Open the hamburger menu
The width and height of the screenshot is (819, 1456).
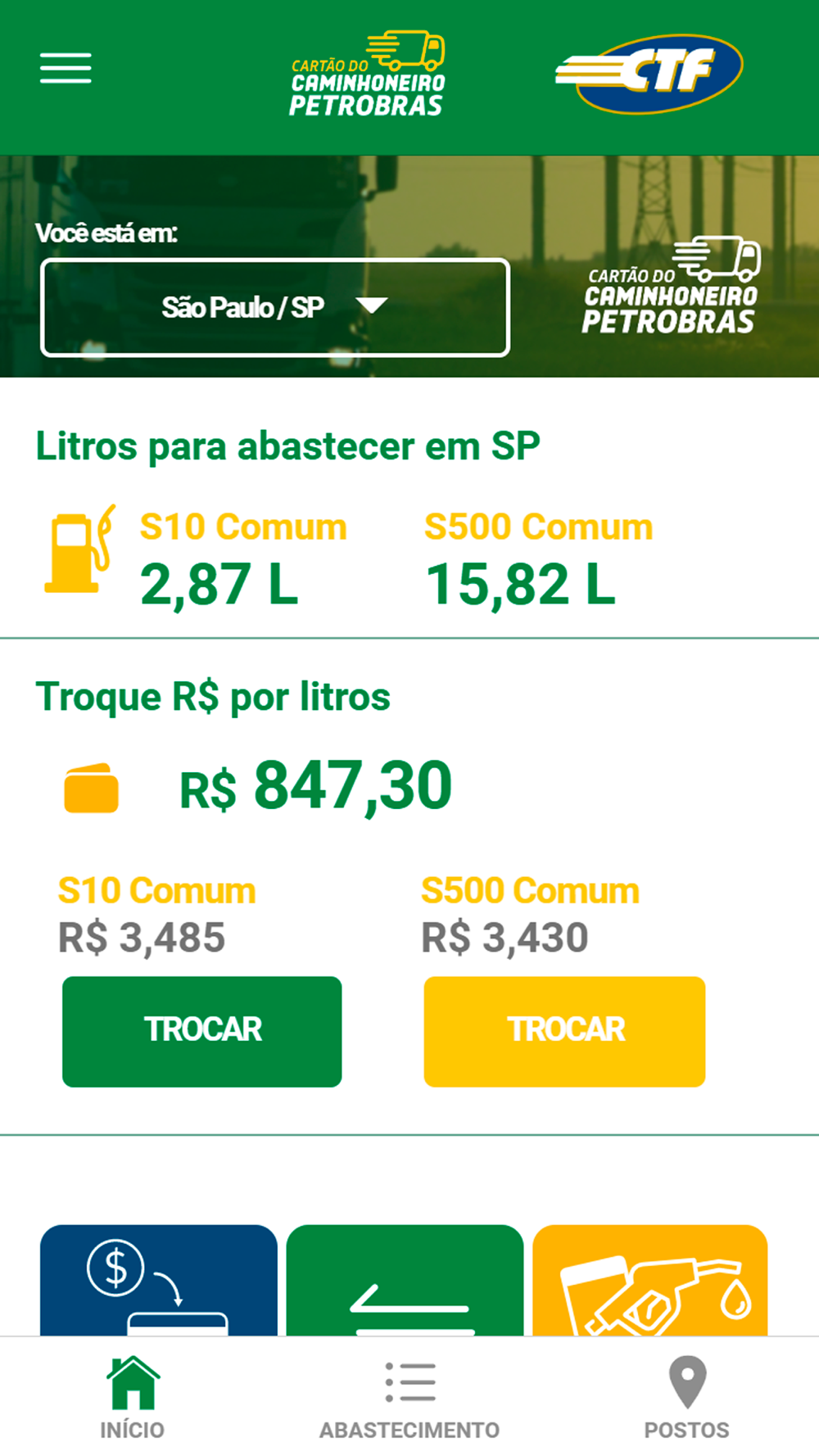(x=66, y=68)
